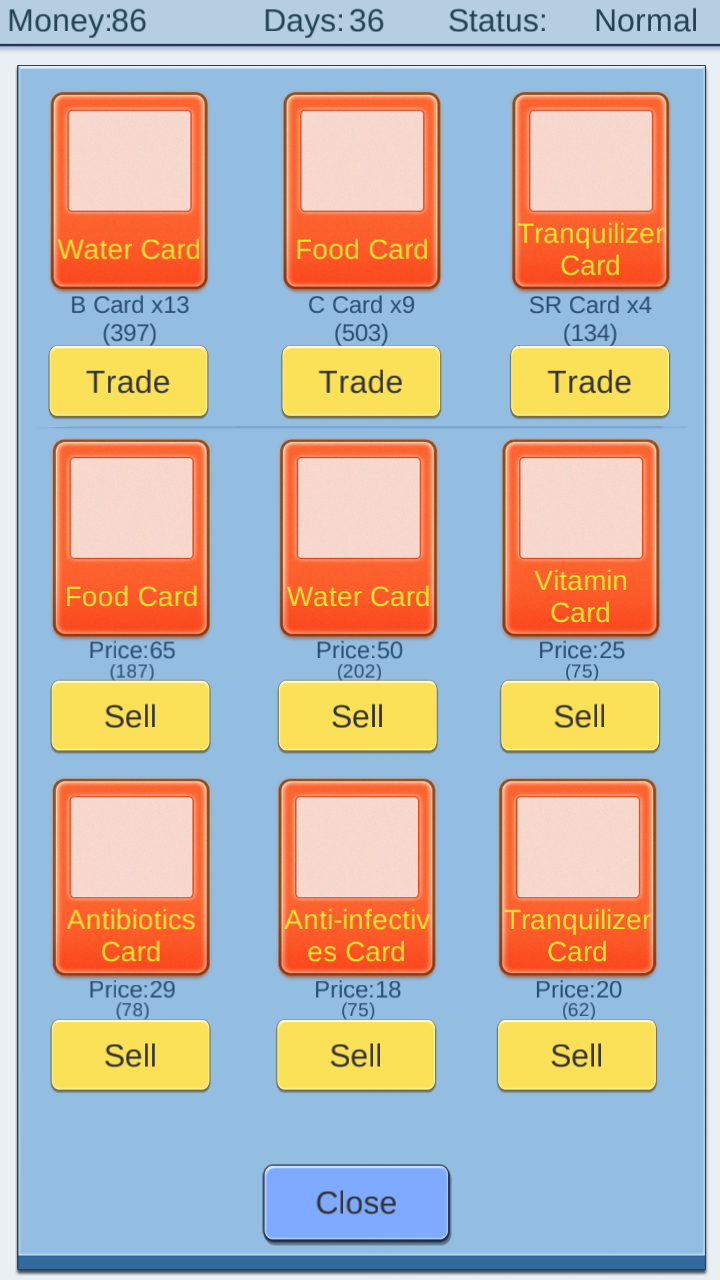
Task: Sell the Vitamin Card
Action: click(580, 716)
